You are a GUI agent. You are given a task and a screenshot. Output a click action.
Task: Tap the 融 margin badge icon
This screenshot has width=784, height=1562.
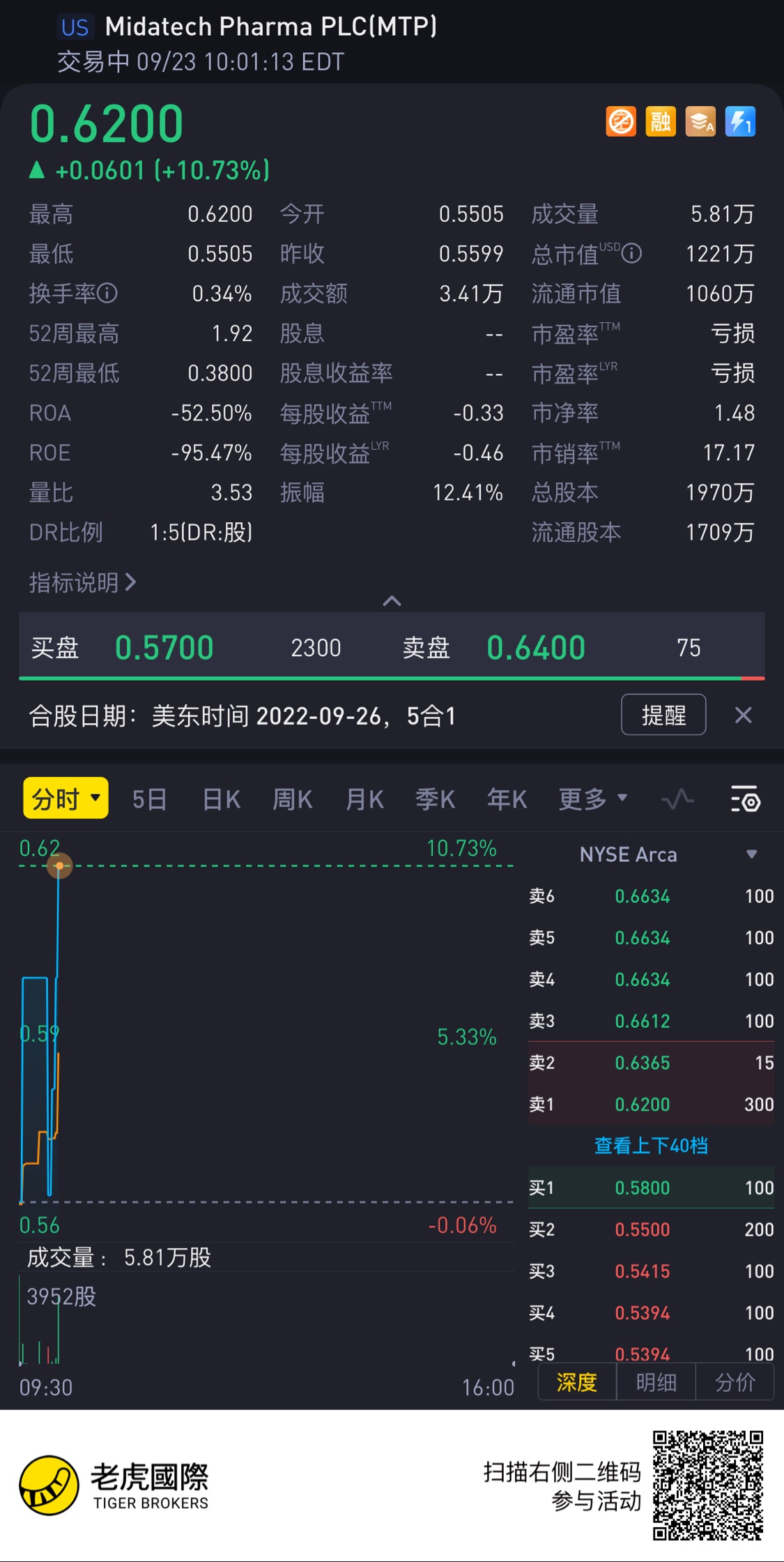point(660,122)
